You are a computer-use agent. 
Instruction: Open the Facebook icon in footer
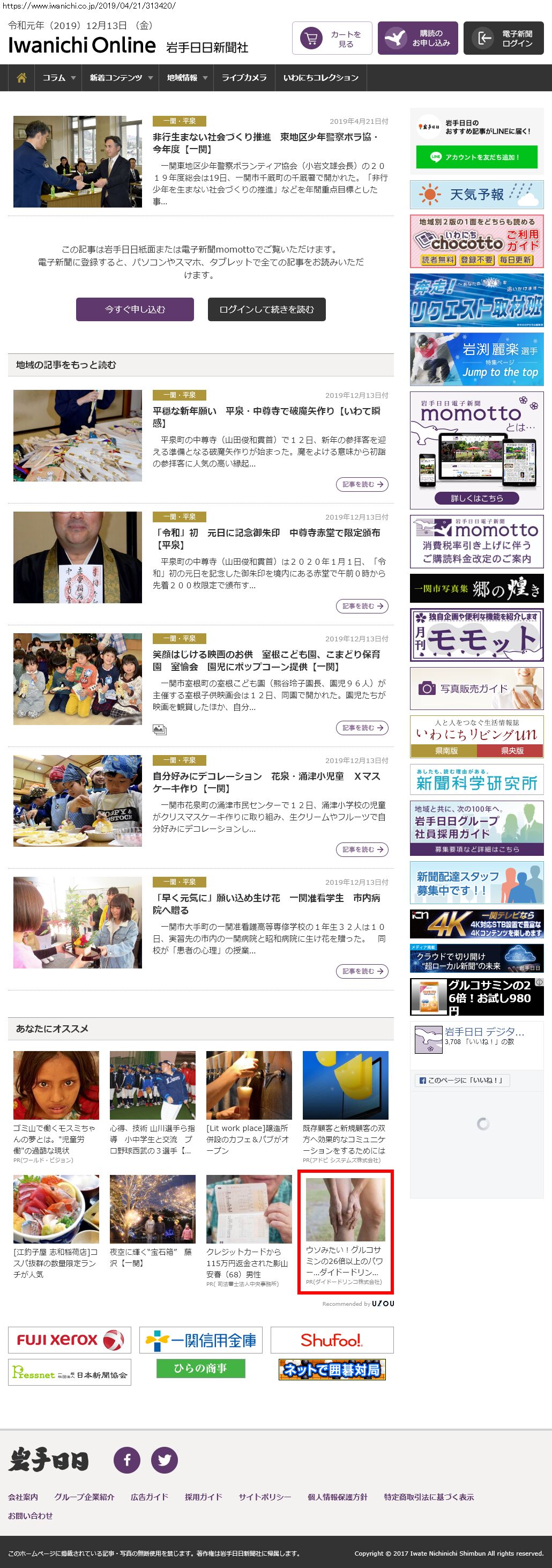click(x=127, y=1460)
